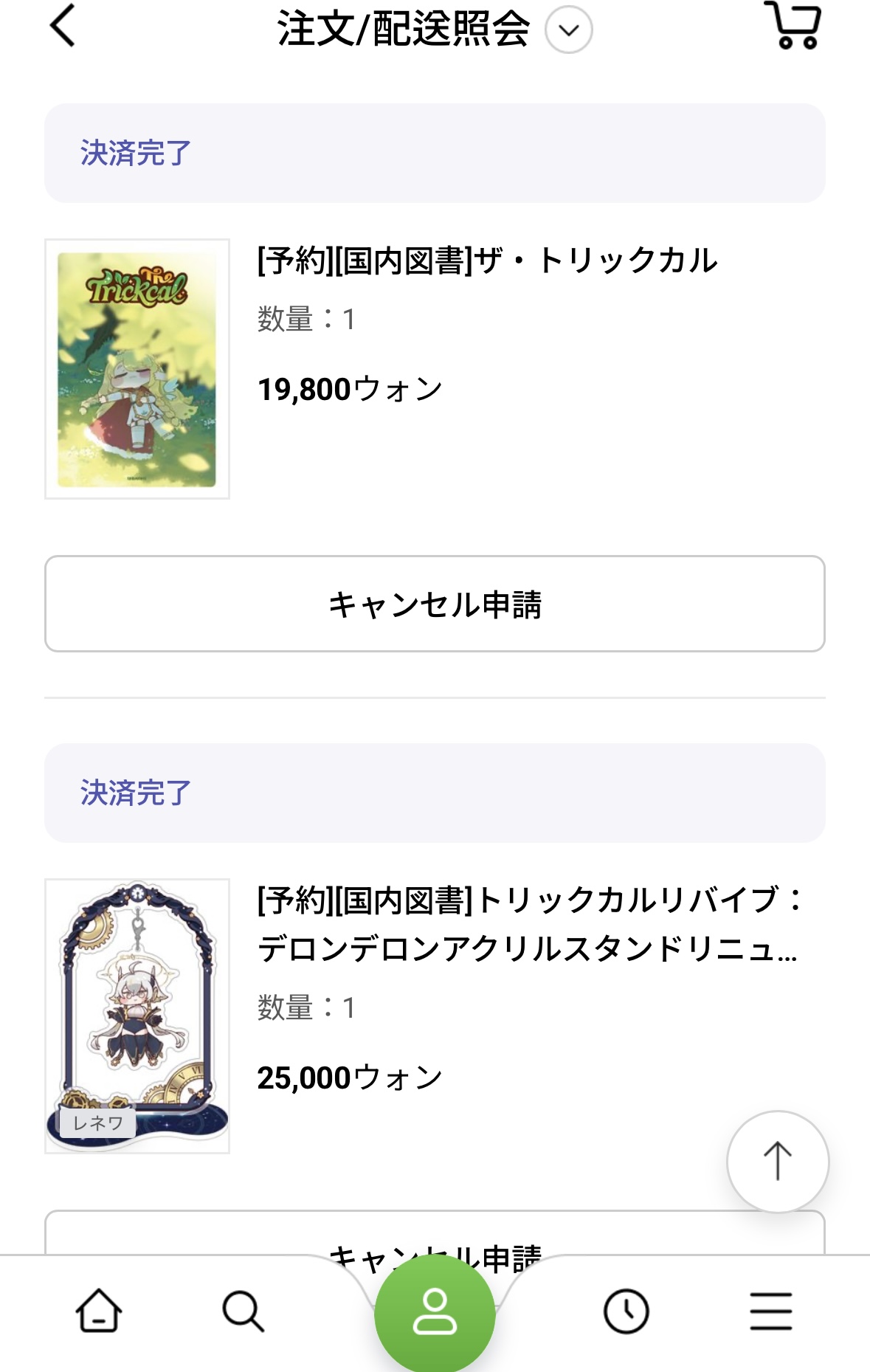Open the デロンデロンアクリルスタンド product image
The image size is (870, 1372).
[137, 1016]
